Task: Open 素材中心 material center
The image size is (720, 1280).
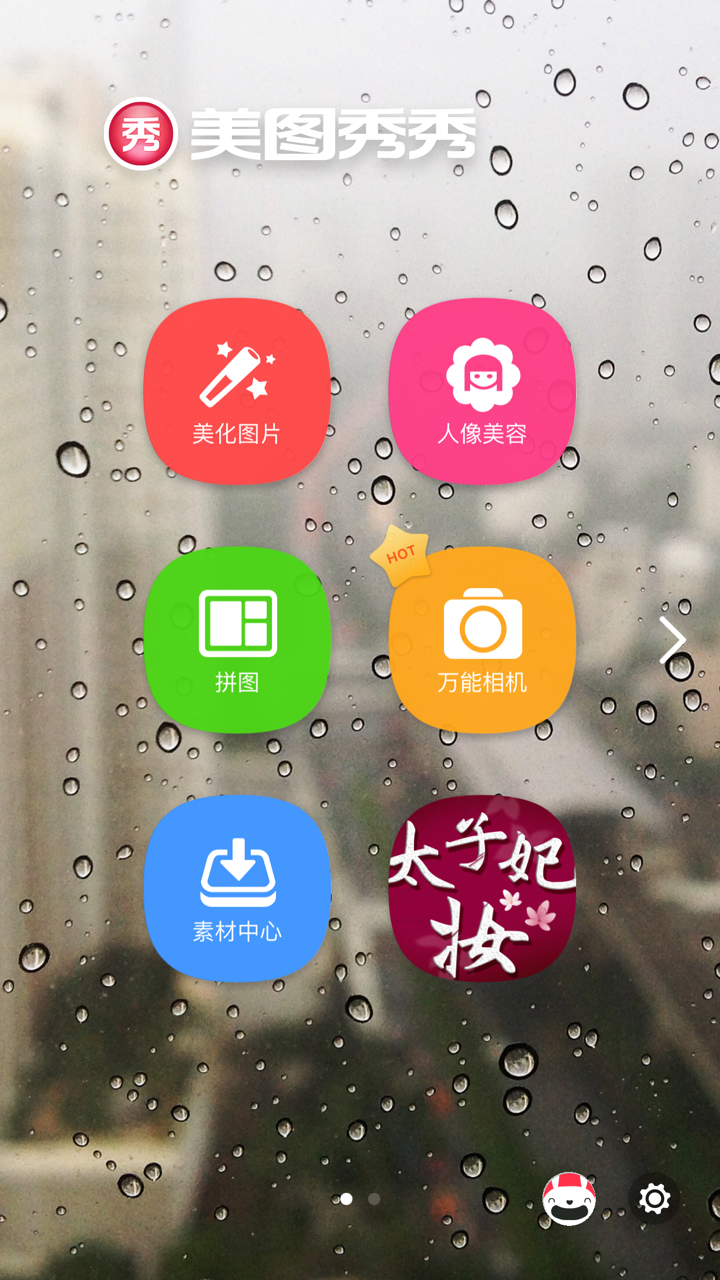Action: tap(237, 887)
